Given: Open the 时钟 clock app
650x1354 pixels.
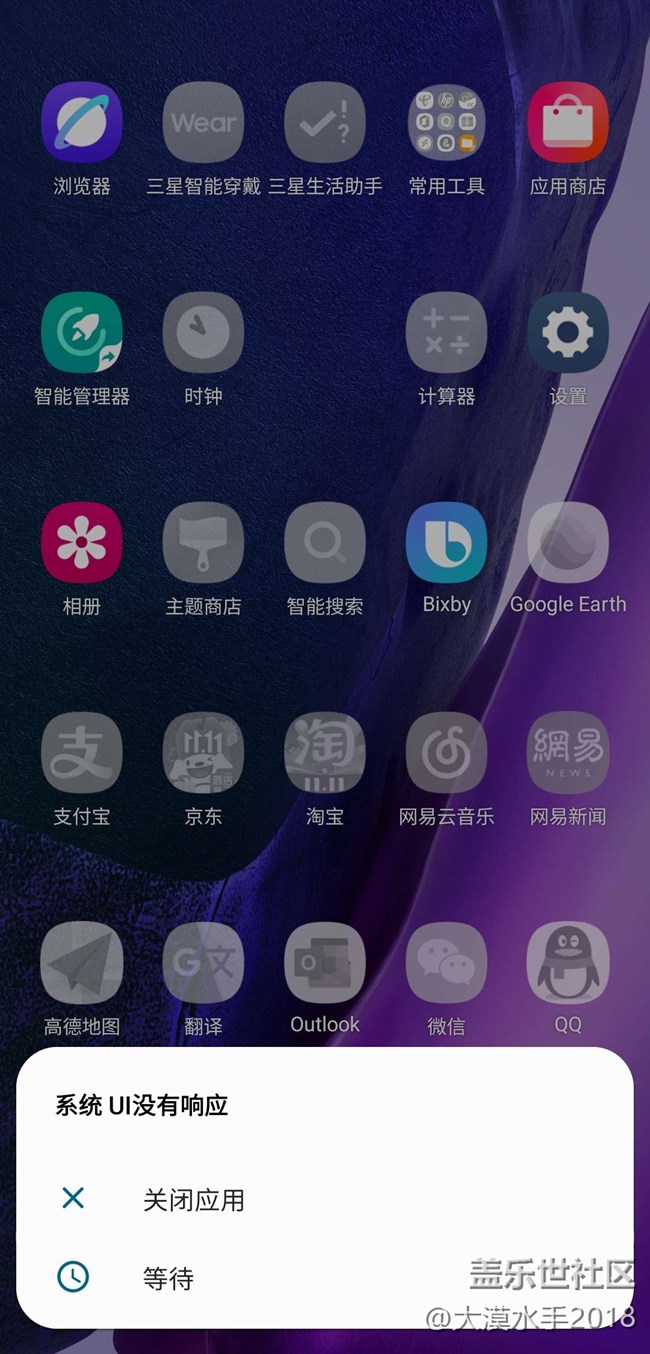Looking at the screenshot, I should click(203, 333).
